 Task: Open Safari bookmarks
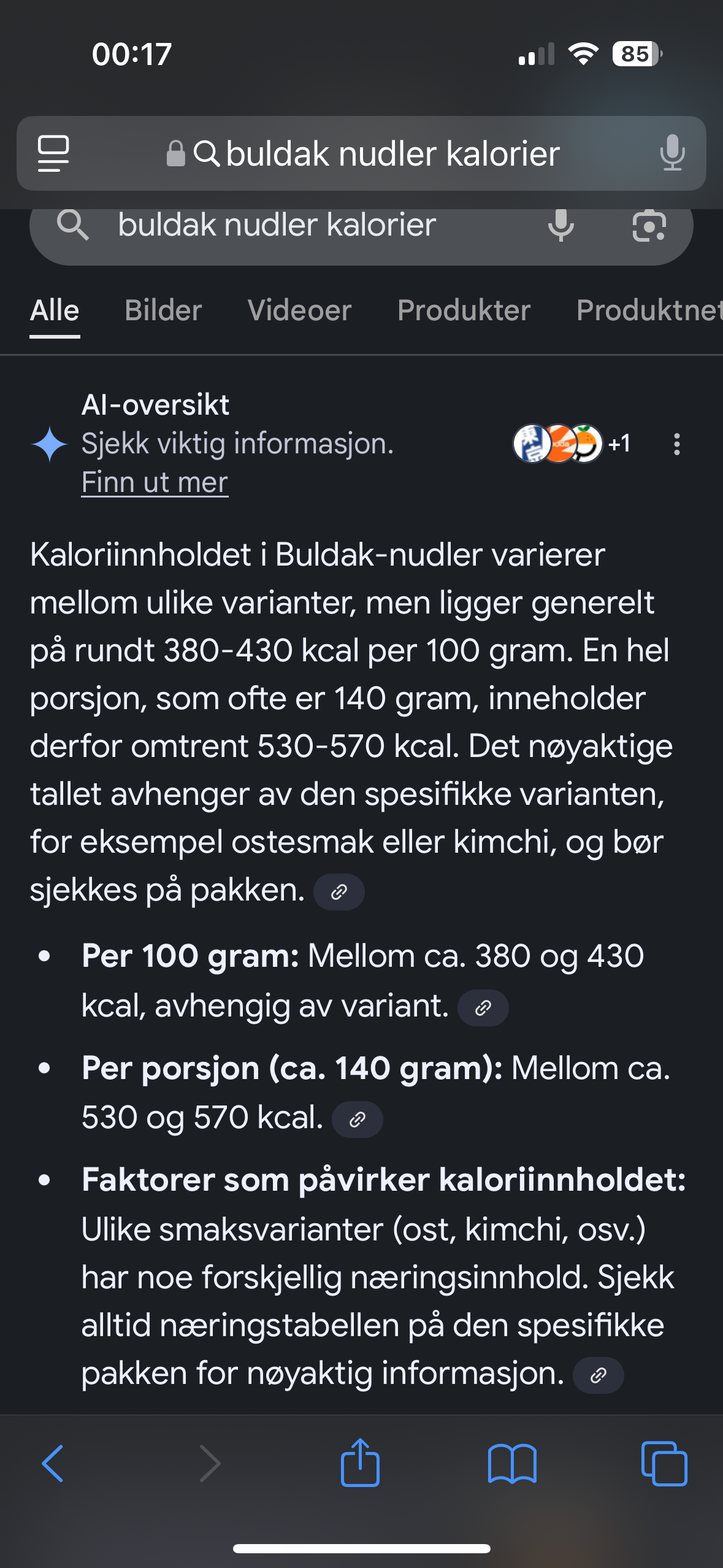point(512,1464)
